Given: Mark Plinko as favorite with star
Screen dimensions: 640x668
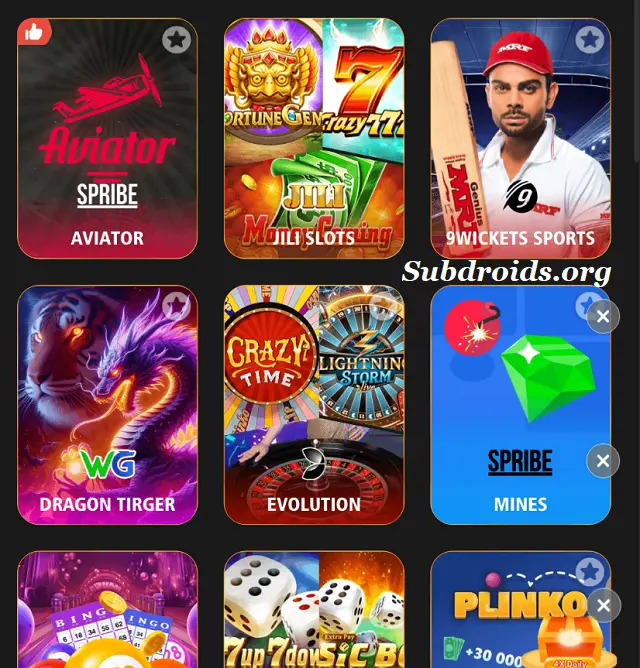Looking at the screenshot, I should coord(589,572).
